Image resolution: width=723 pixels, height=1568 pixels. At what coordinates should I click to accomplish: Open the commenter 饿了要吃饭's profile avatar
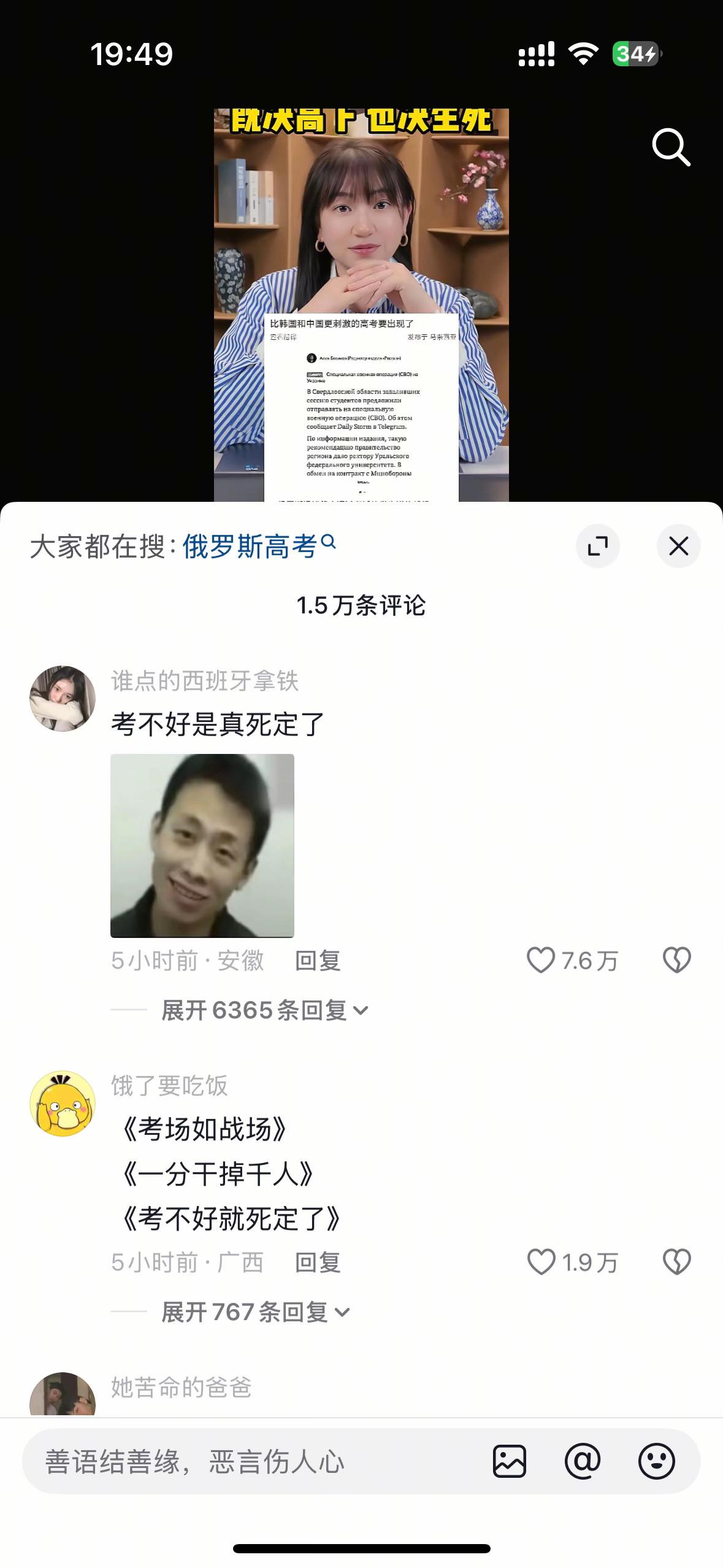coord(63,1102)
